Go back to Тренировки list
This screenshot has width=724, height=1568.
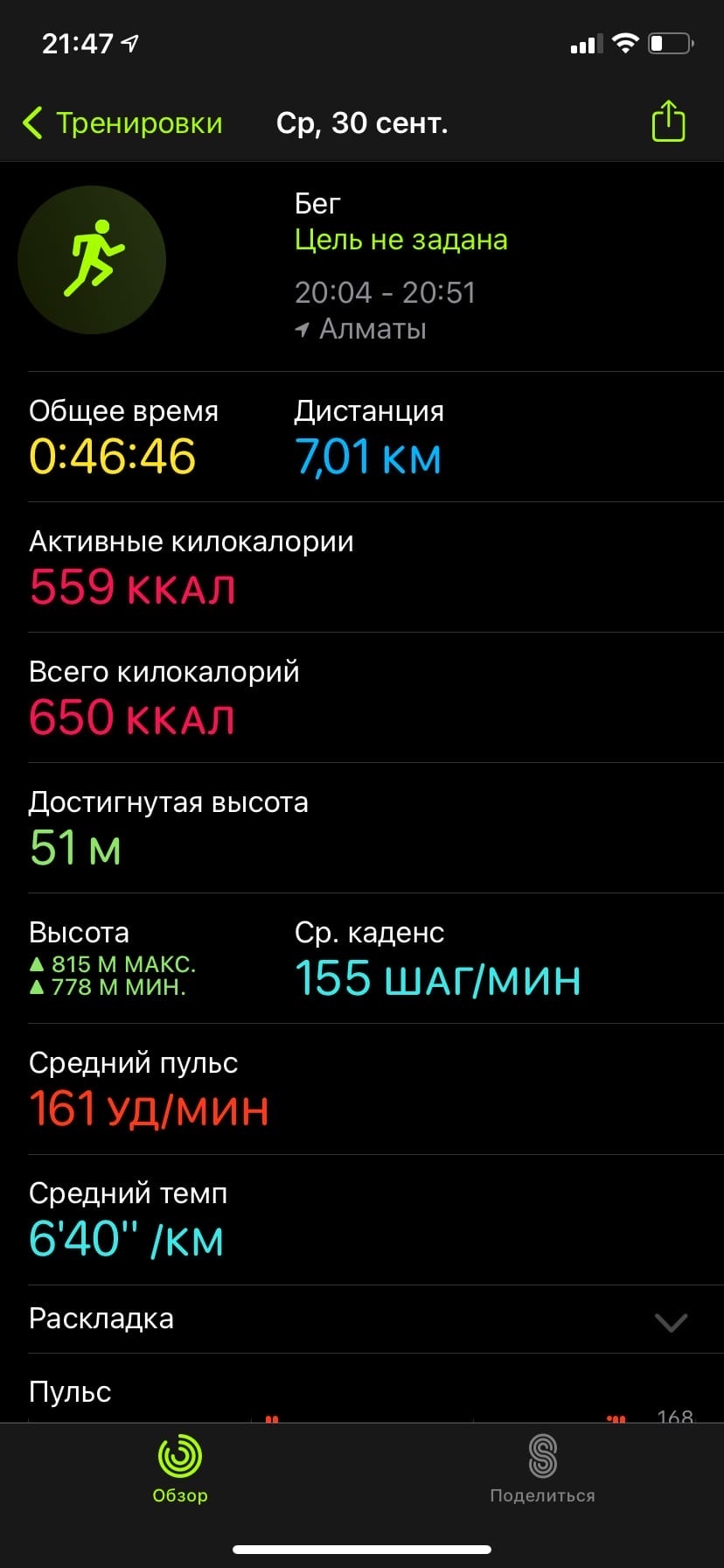(x=122, y=123)
